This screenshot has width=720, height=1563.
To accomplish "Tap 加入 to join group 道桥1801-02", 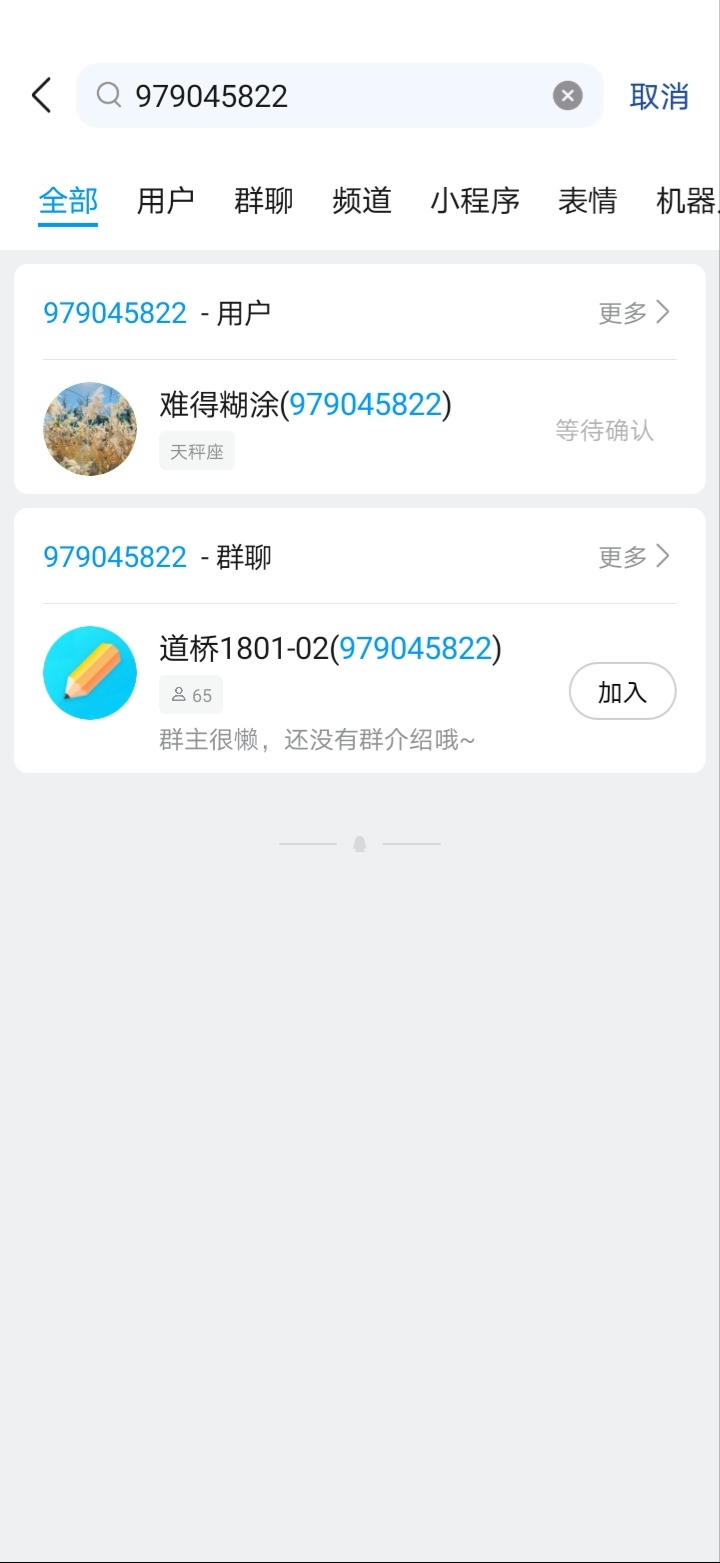I will click(x=622, y=691).
